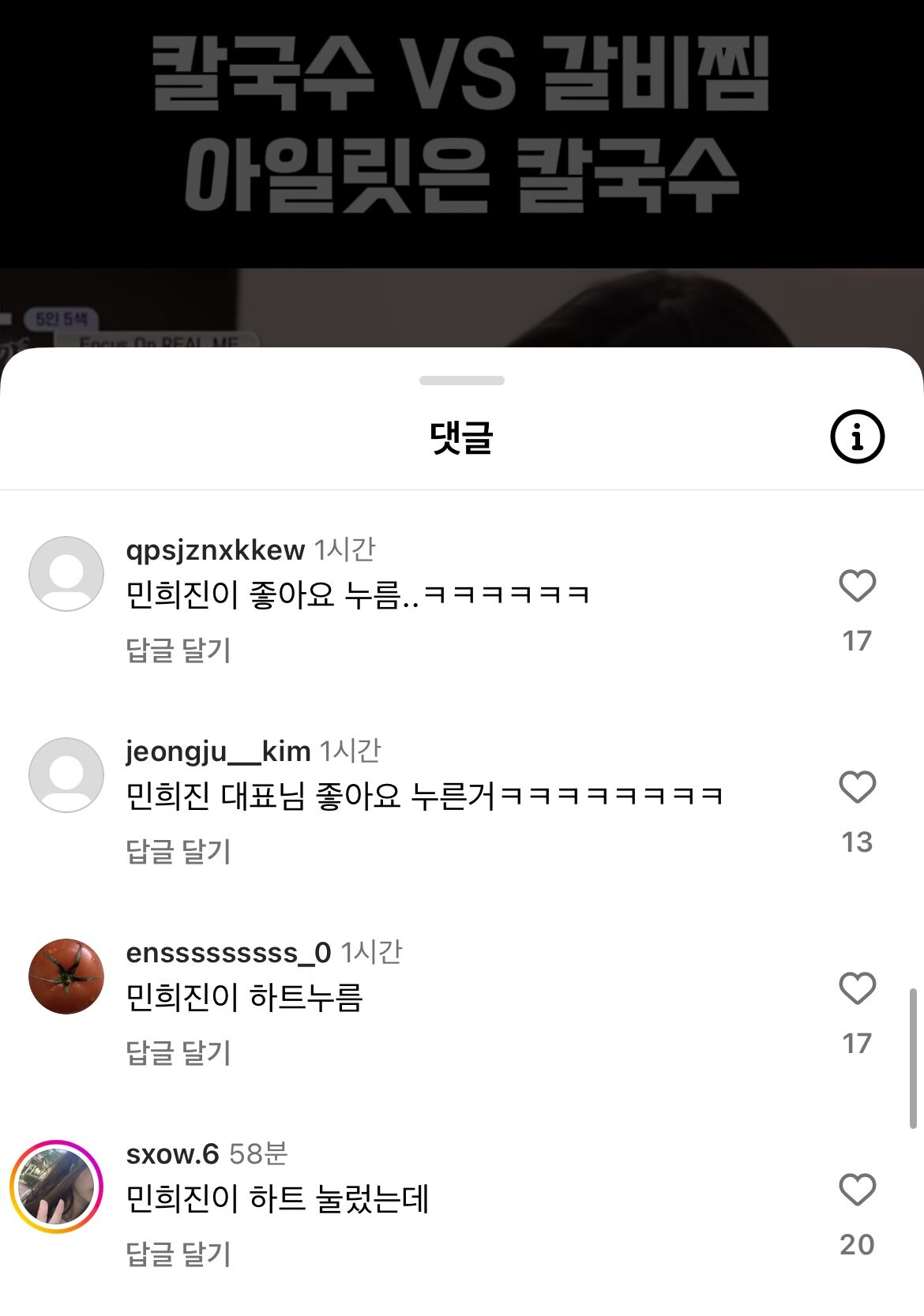Like the comment by sxow.6

click(x=857, y=1190)
